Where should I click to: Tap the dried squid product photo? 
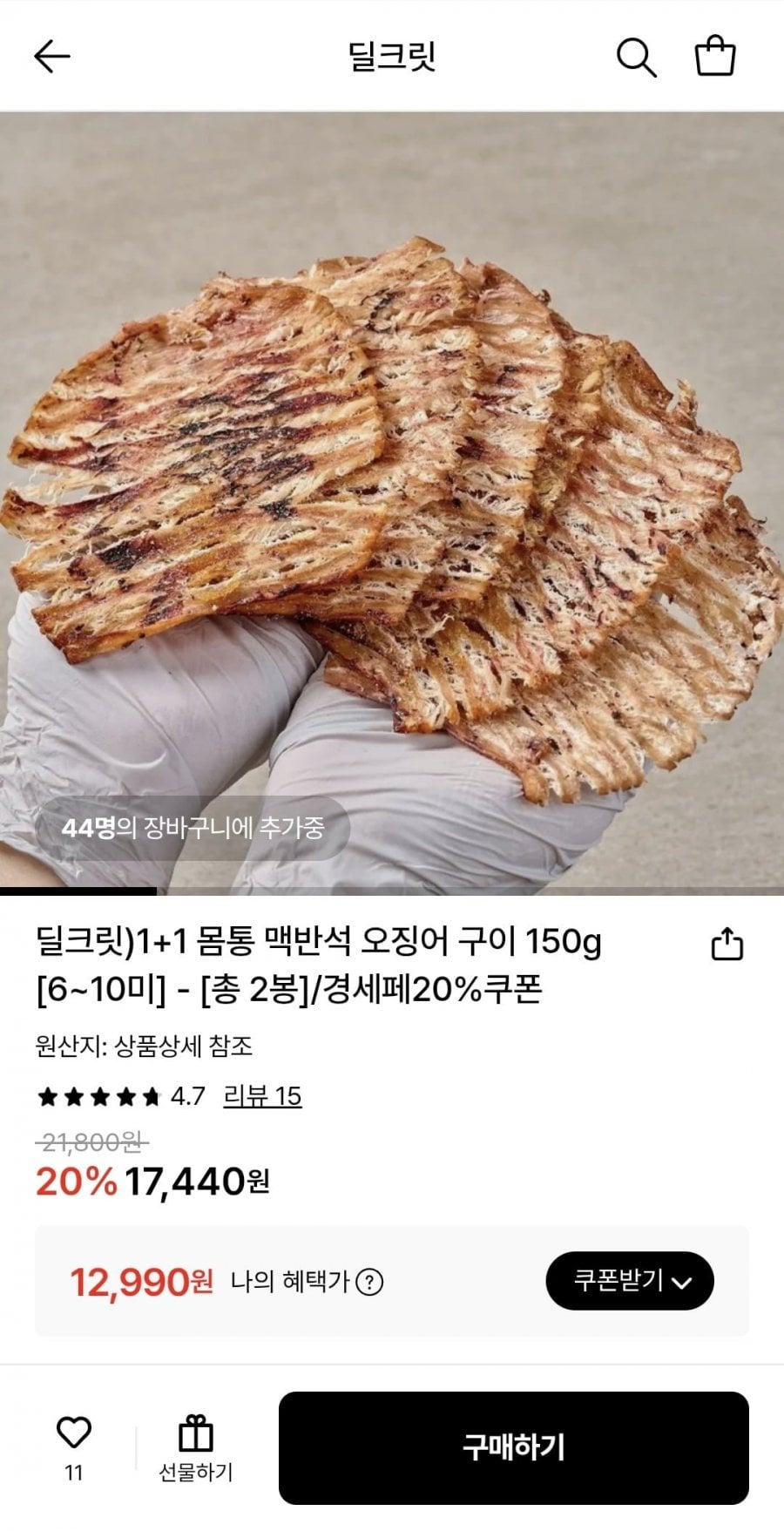point(392,488)
